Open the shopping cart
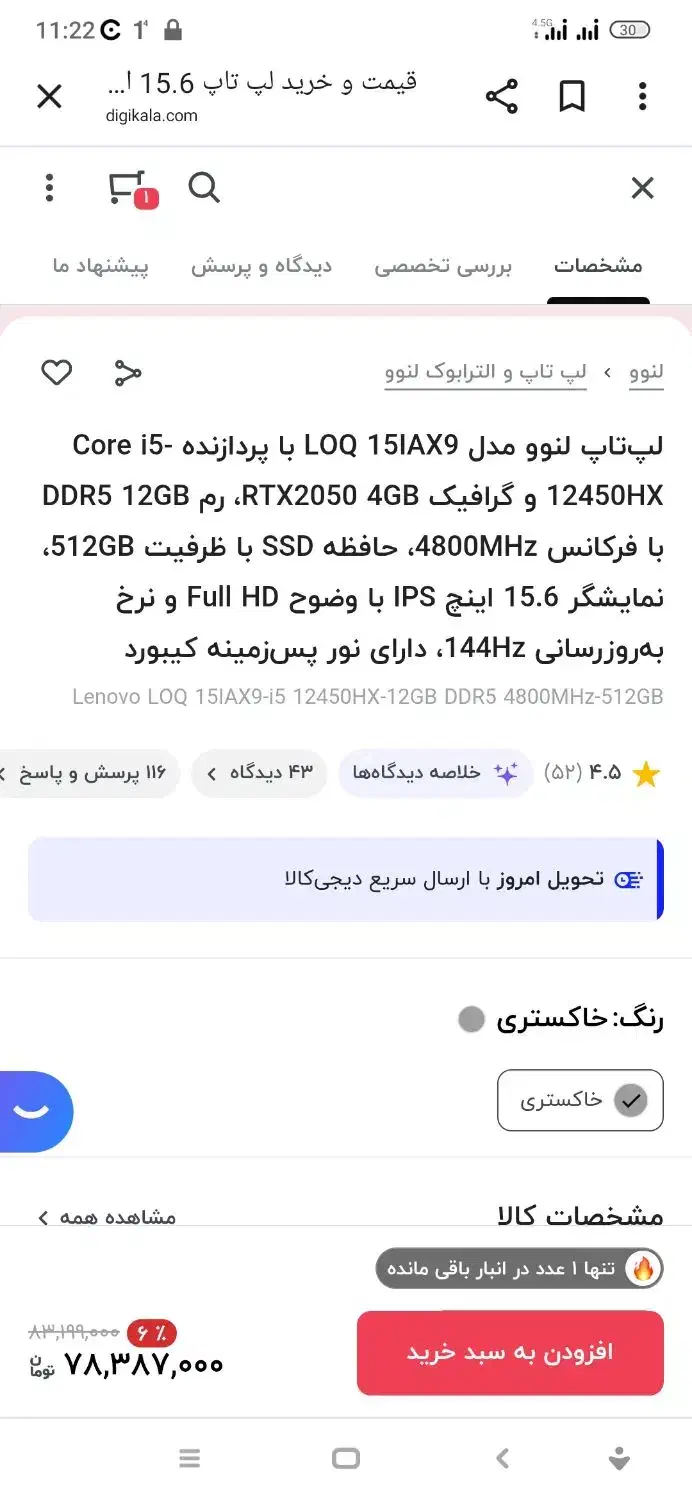Image resolution: width=692 pixels, height=1500 pixels. tap(131, 188)
